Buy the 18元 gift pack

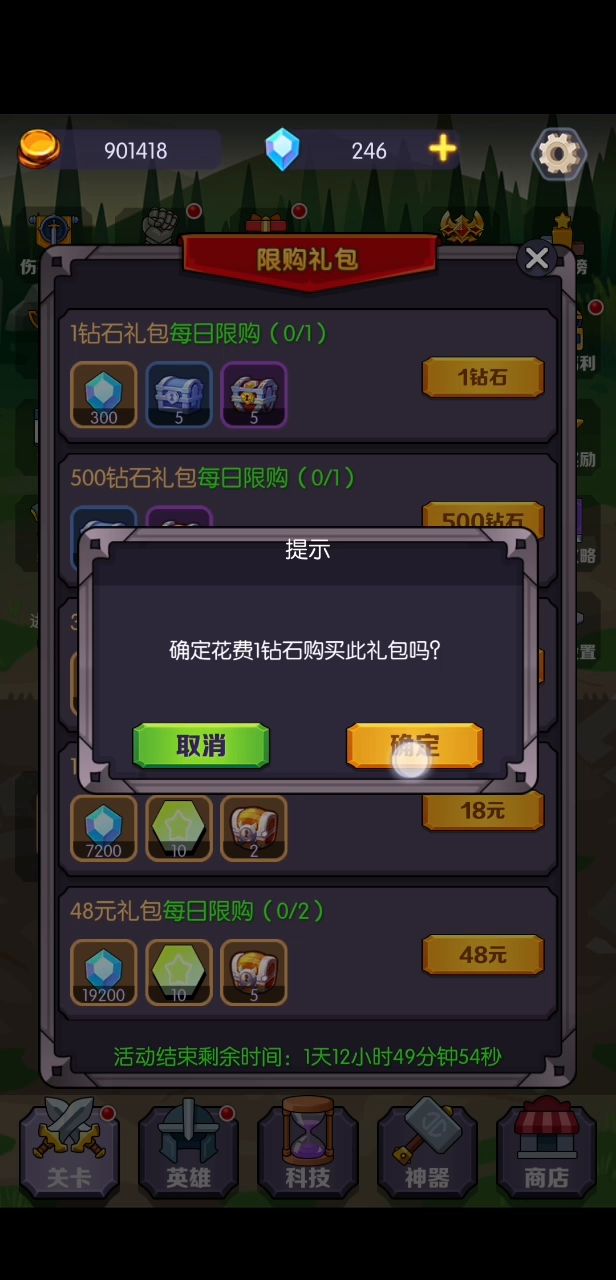(x=483, y=811)
